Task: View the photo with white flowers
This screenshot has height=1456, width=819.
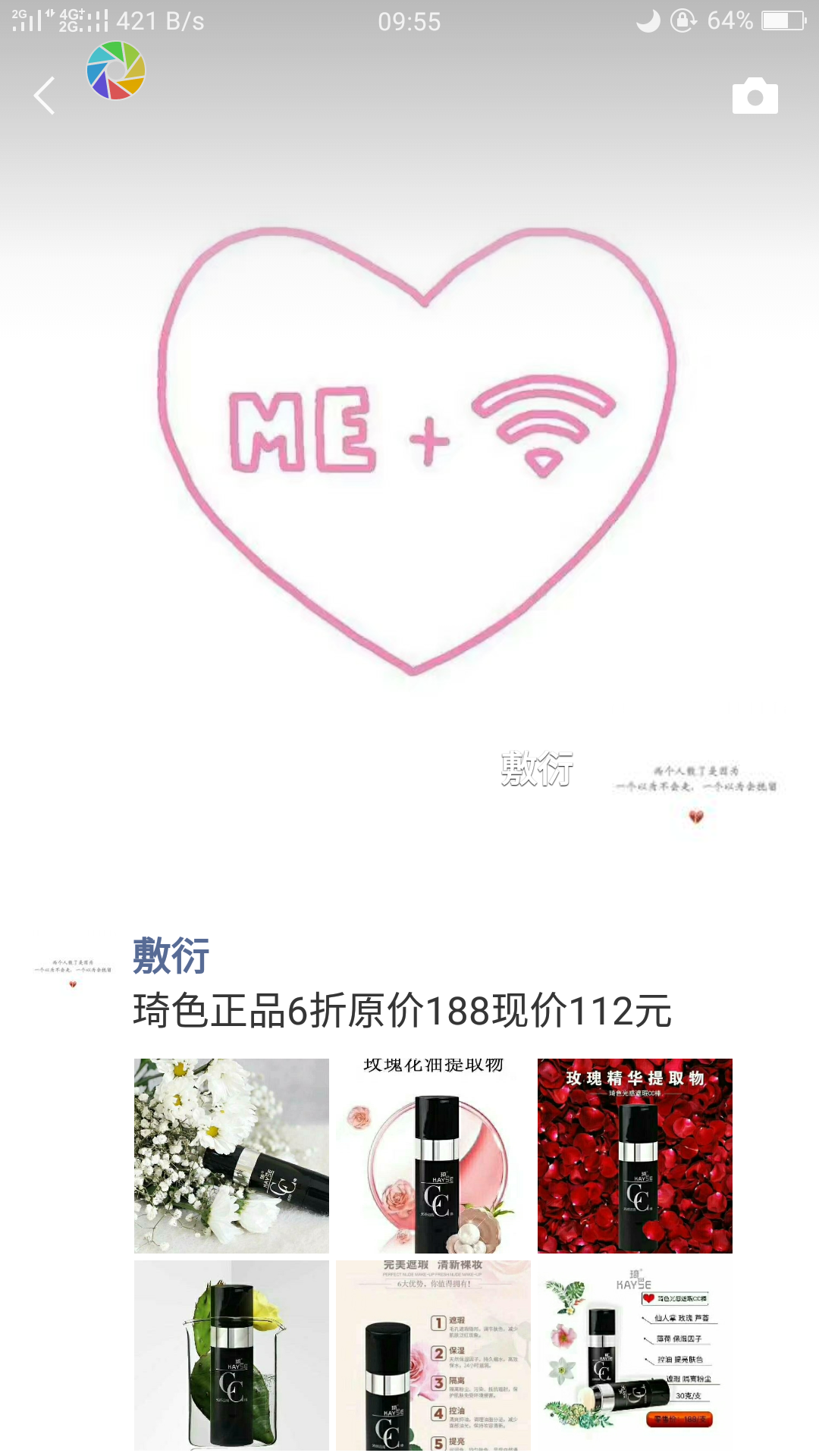Action: 231,1156
